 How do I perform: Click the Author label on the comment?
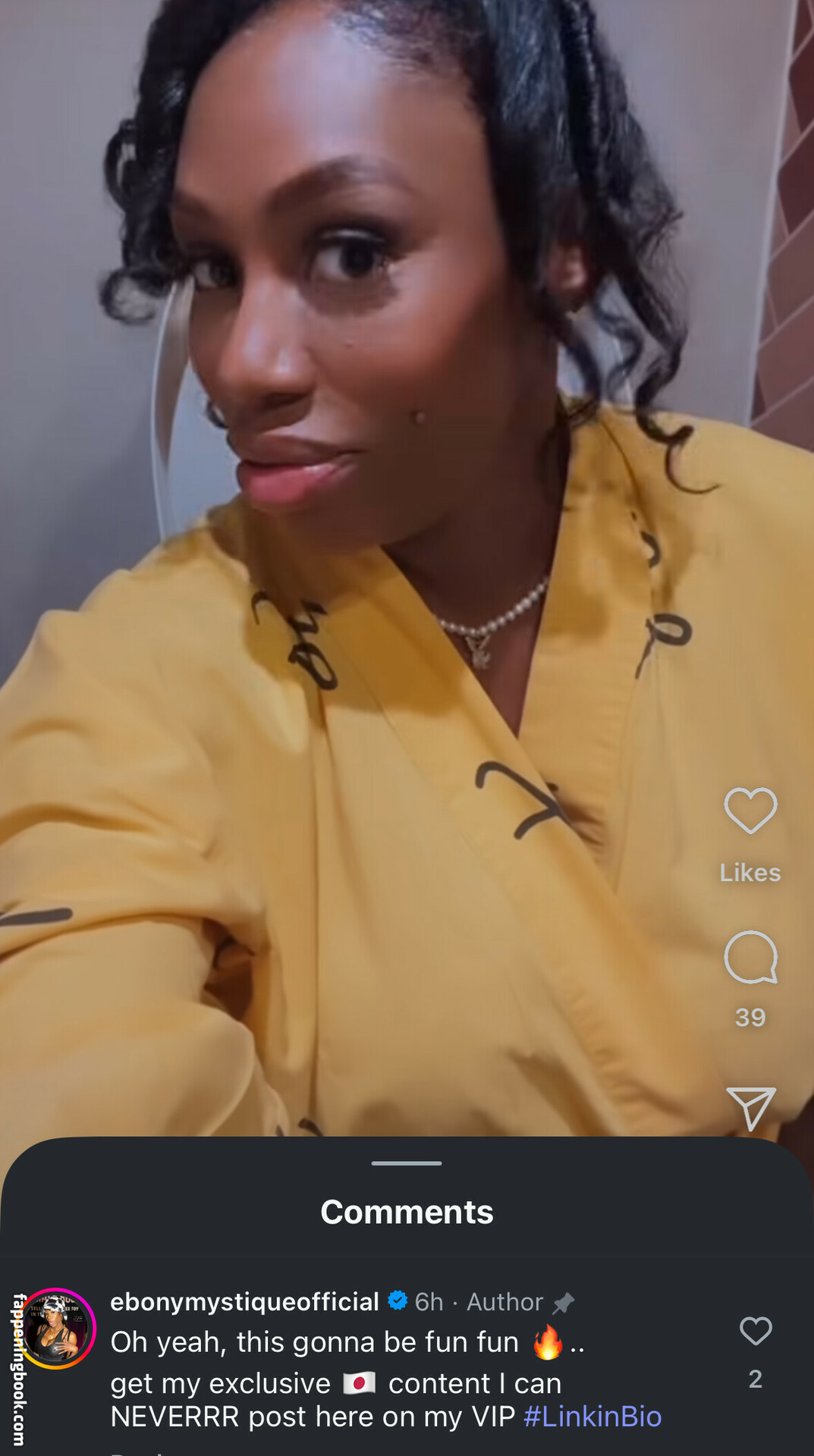504,1302
